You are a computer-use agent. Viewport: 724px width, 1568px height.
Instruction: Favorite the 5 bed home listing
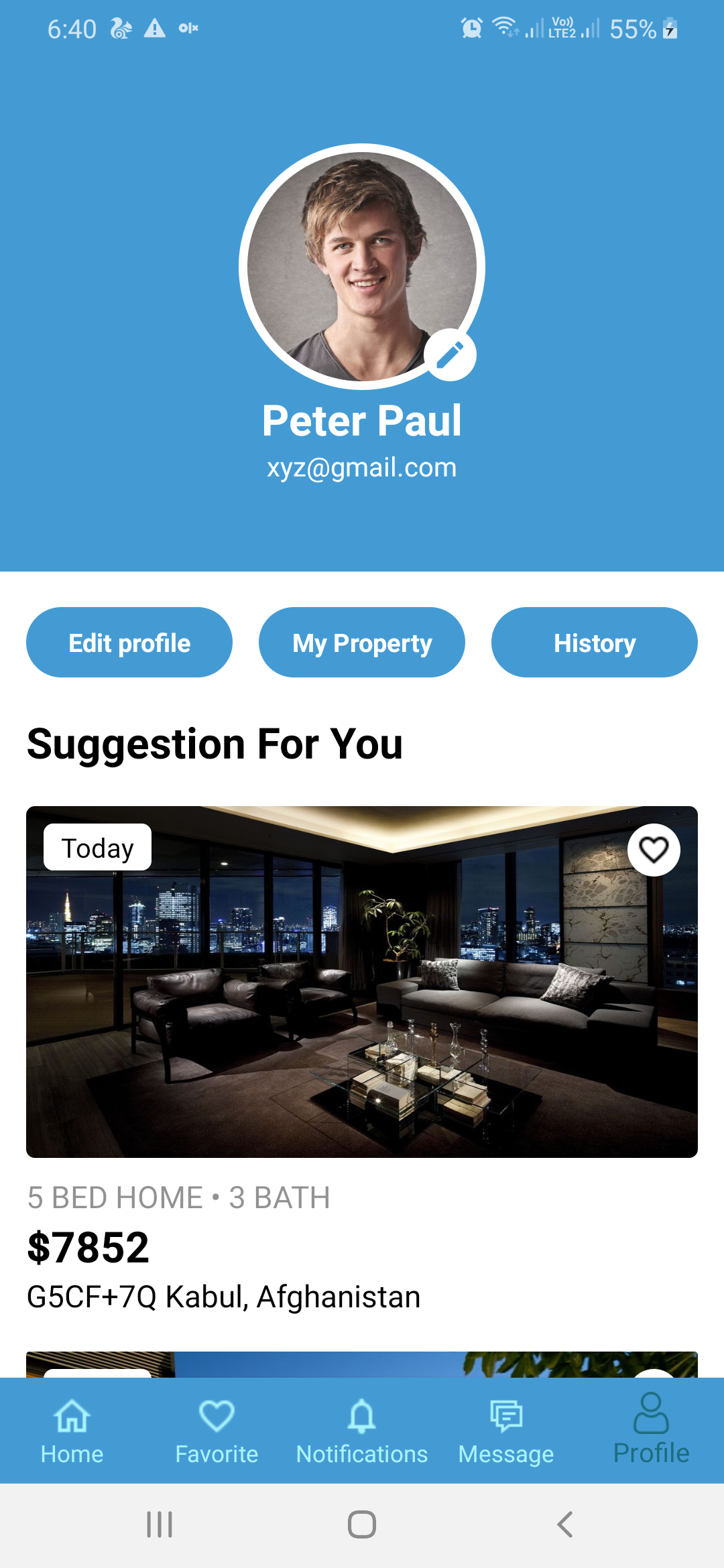(x=654, y=850)
